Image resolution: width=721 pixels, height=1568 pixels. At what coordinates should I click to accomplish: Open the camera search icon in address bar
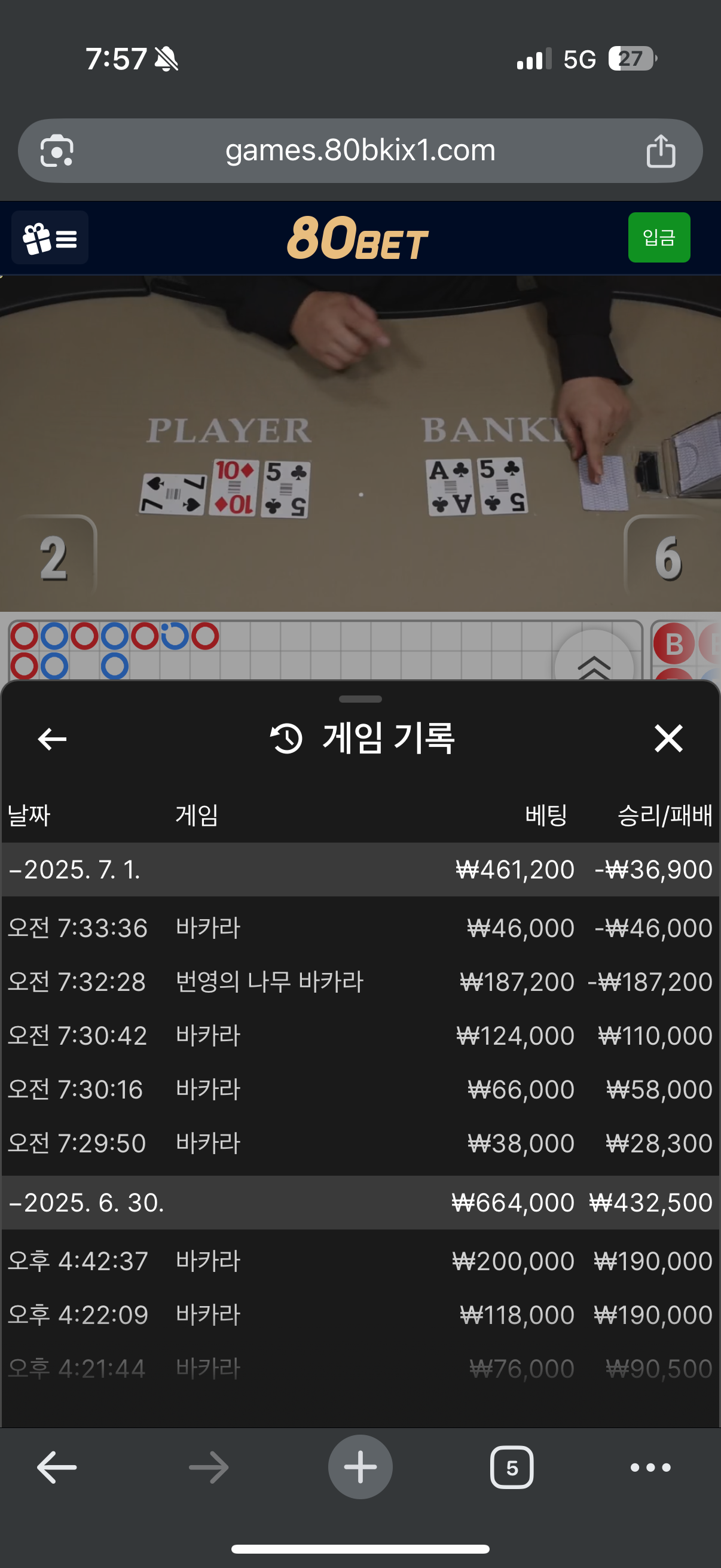coord(57,151)
